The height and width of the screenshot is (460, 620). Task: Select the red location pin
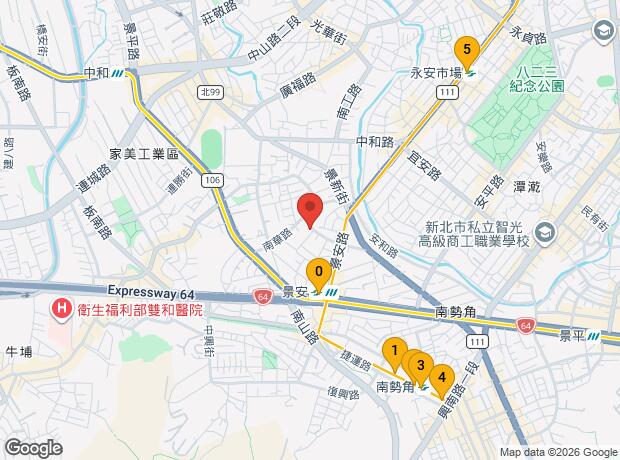[310, 210]
